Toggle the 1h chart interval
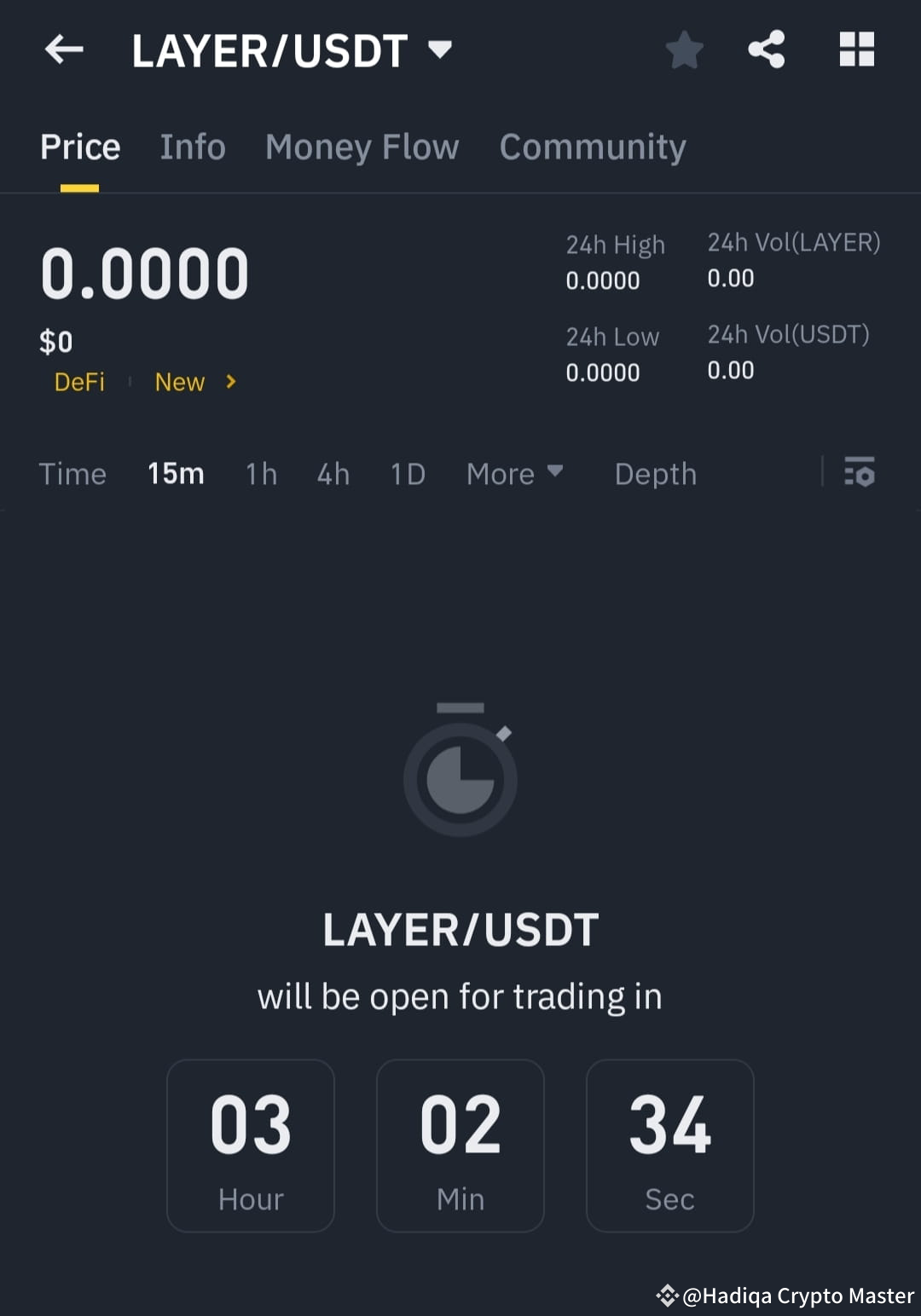 point(261,474)
